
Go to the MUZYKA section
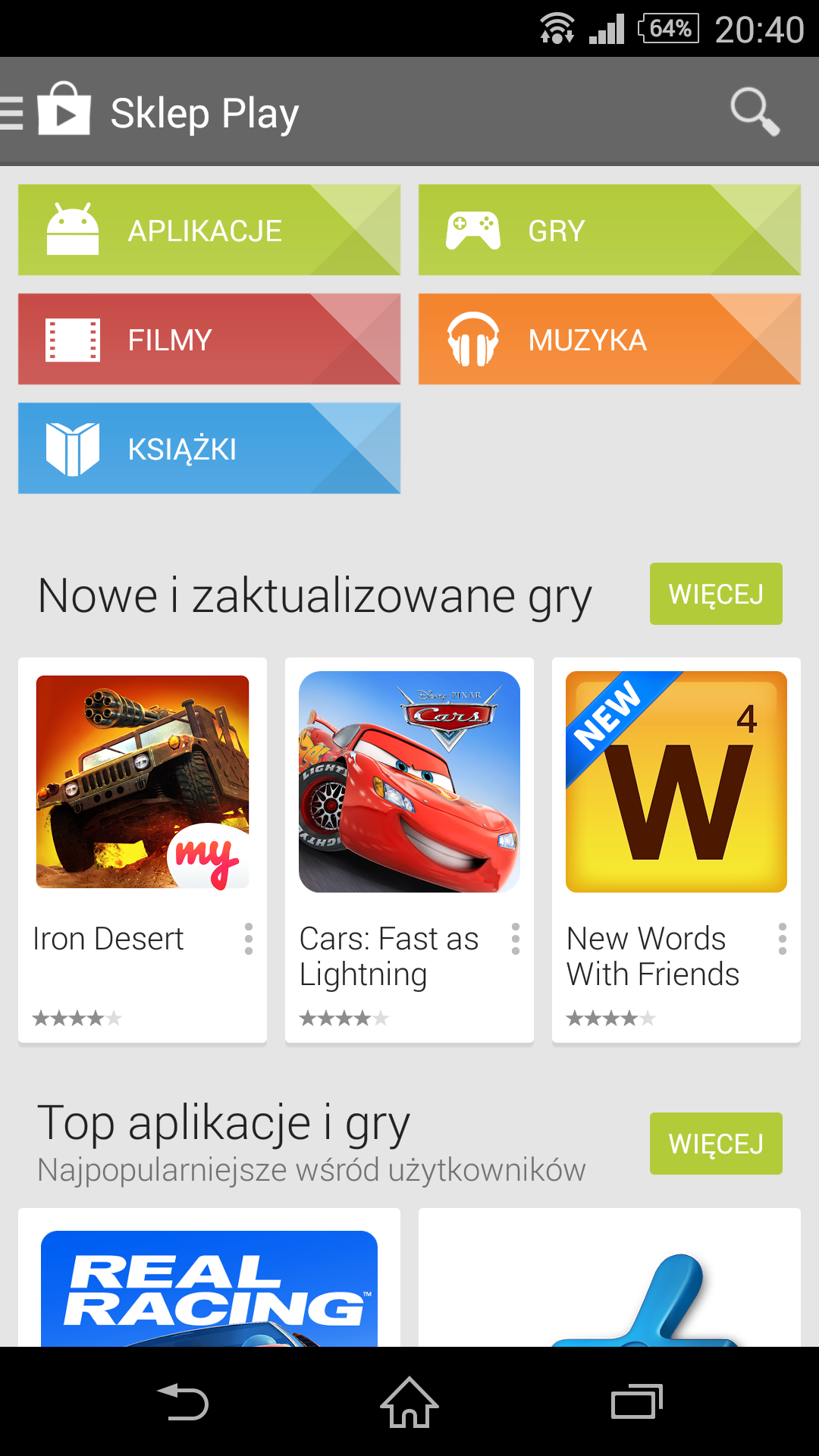click(x=610, y=339)
